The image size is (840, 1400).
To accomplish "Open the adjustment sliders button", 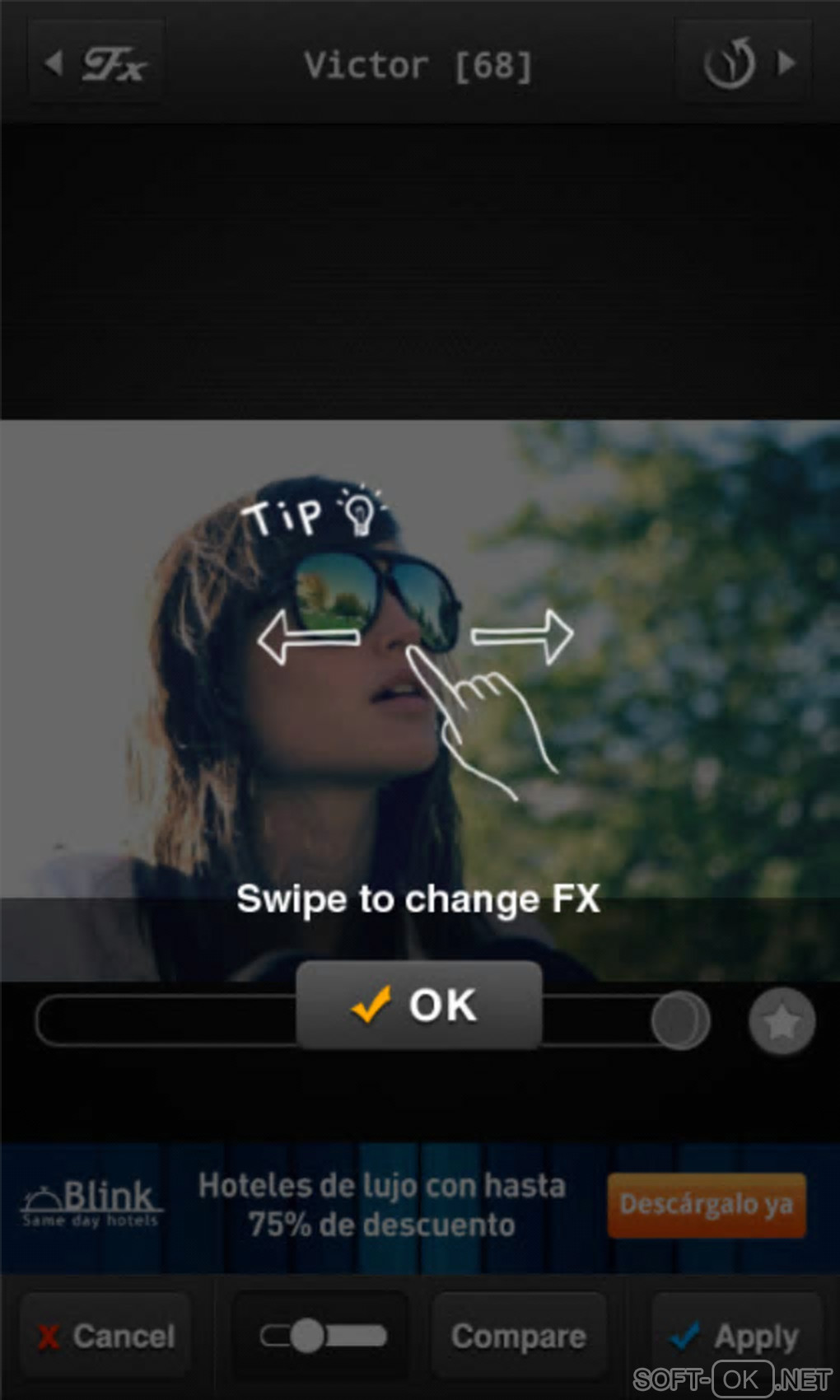I will (321, 1336).
